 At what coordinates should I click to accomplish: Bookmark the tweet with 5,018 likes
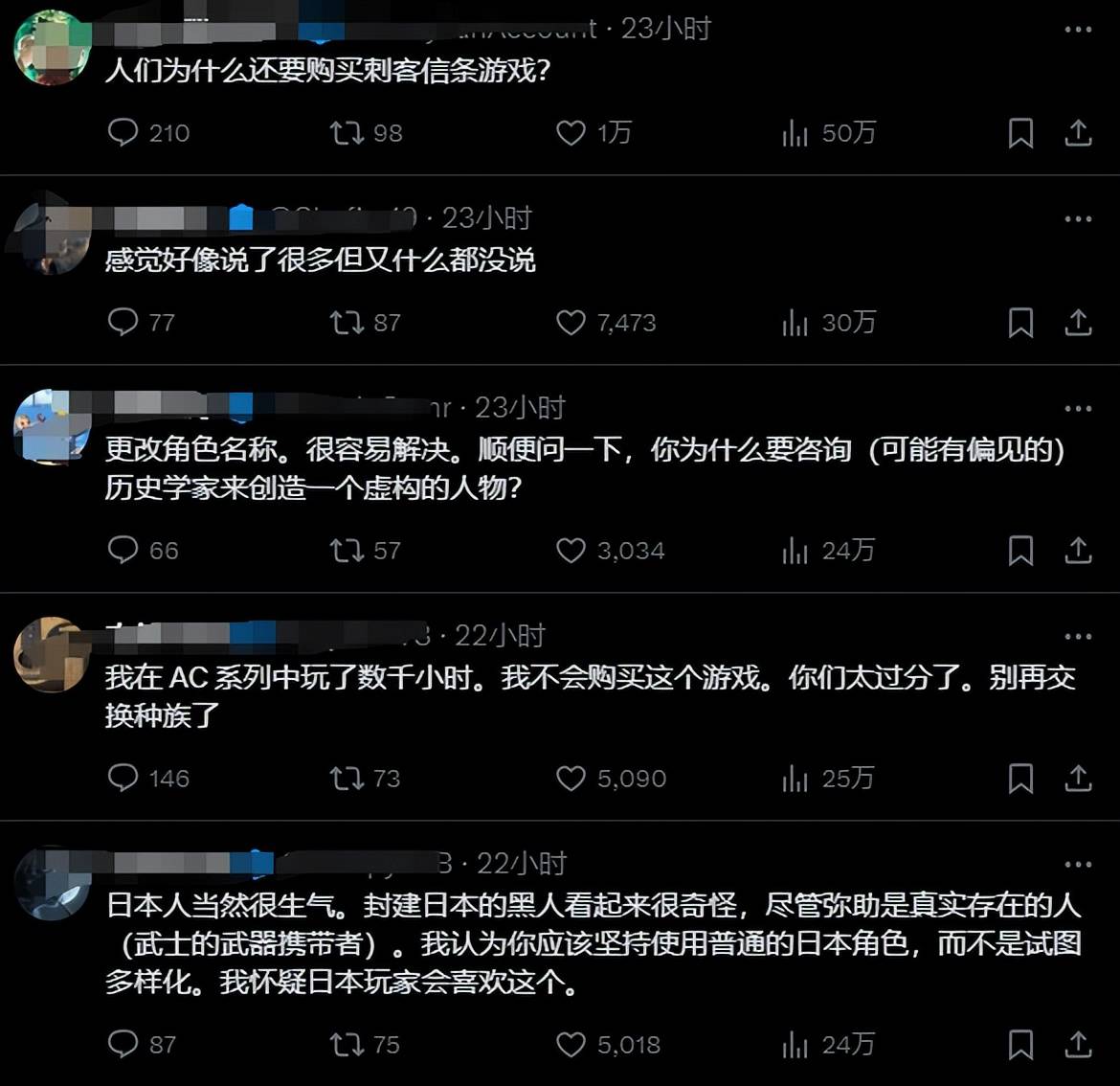tap(1020, 1045)
